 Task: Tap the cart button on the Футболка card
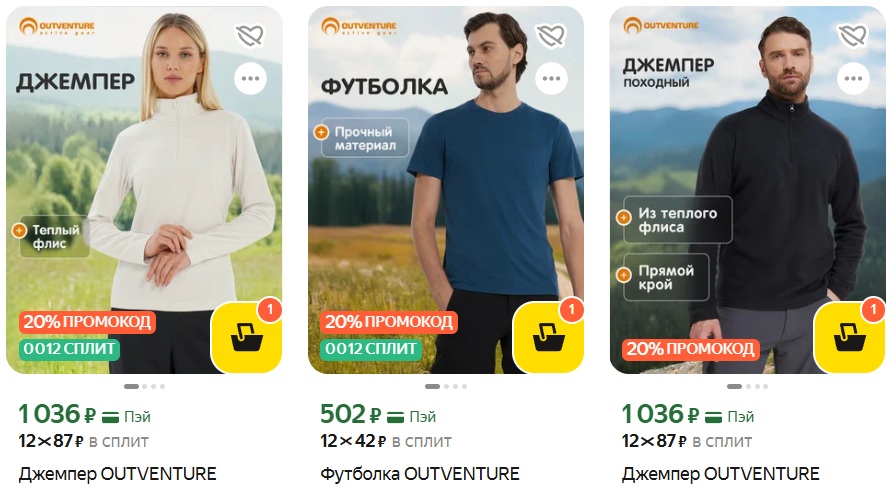tap(546, 338)
